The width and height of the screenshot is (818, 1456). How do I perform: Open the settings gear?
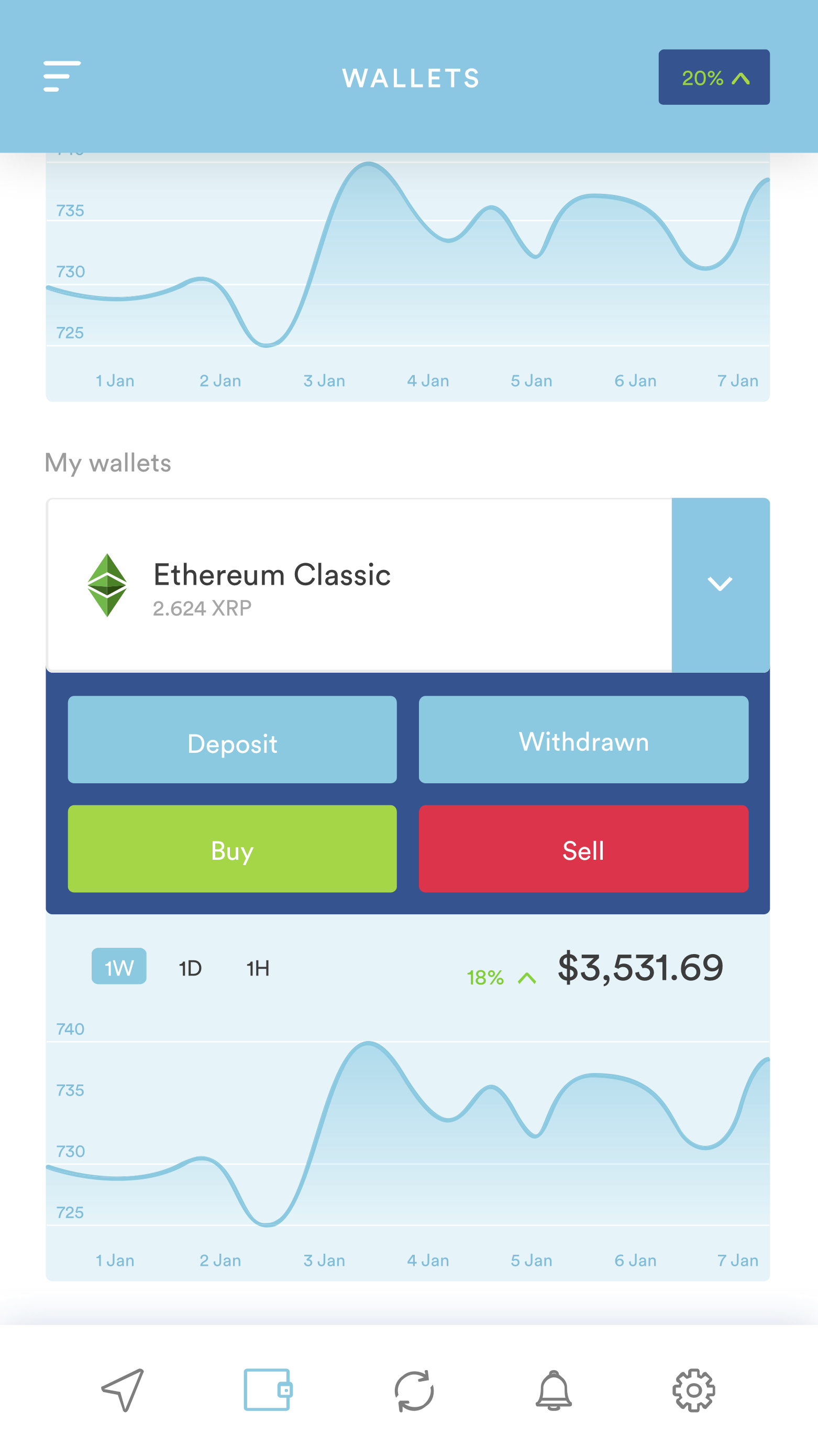[694, 1390]
